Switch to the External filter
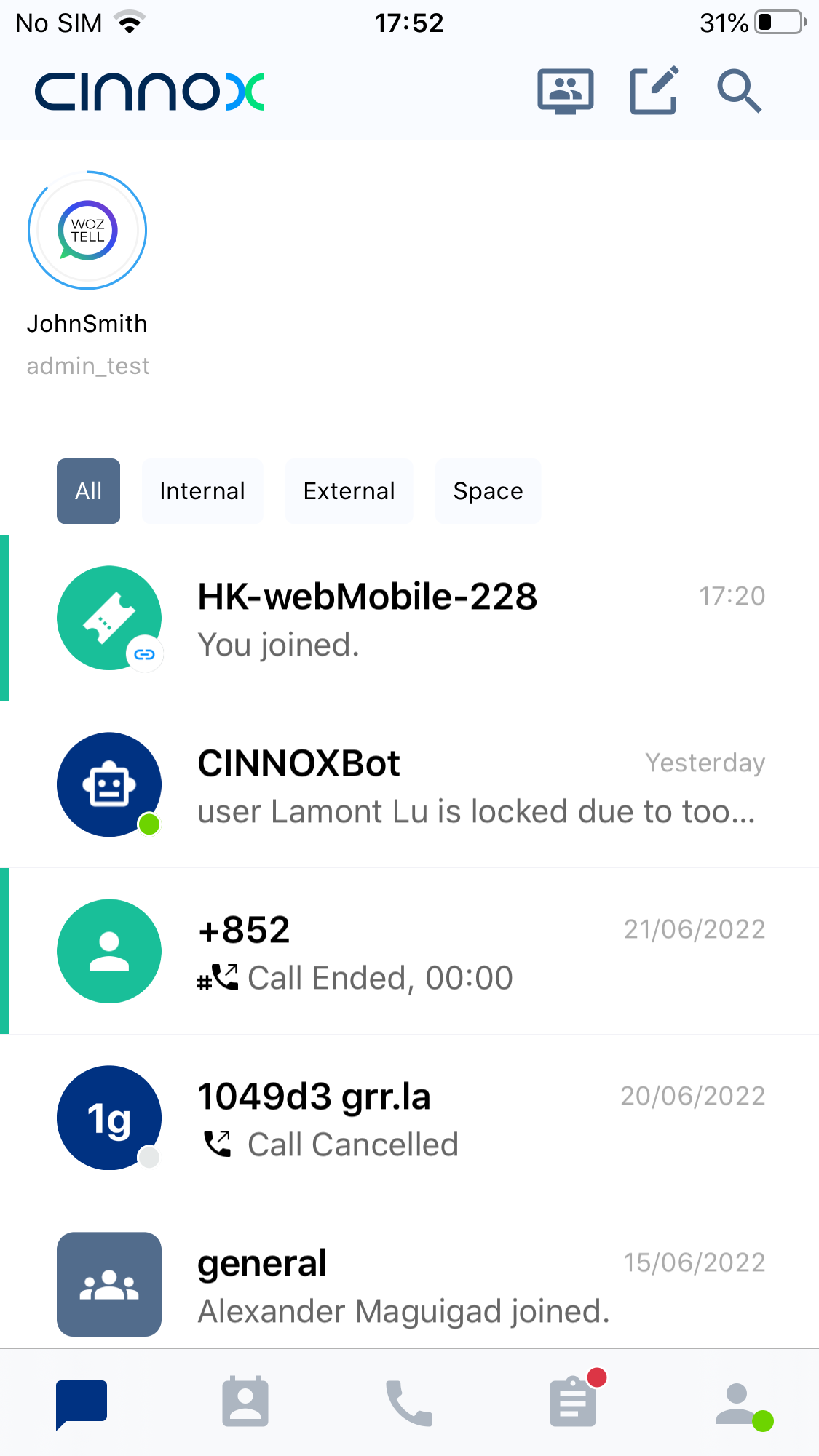819x1456 pixels. pos(349,491)
